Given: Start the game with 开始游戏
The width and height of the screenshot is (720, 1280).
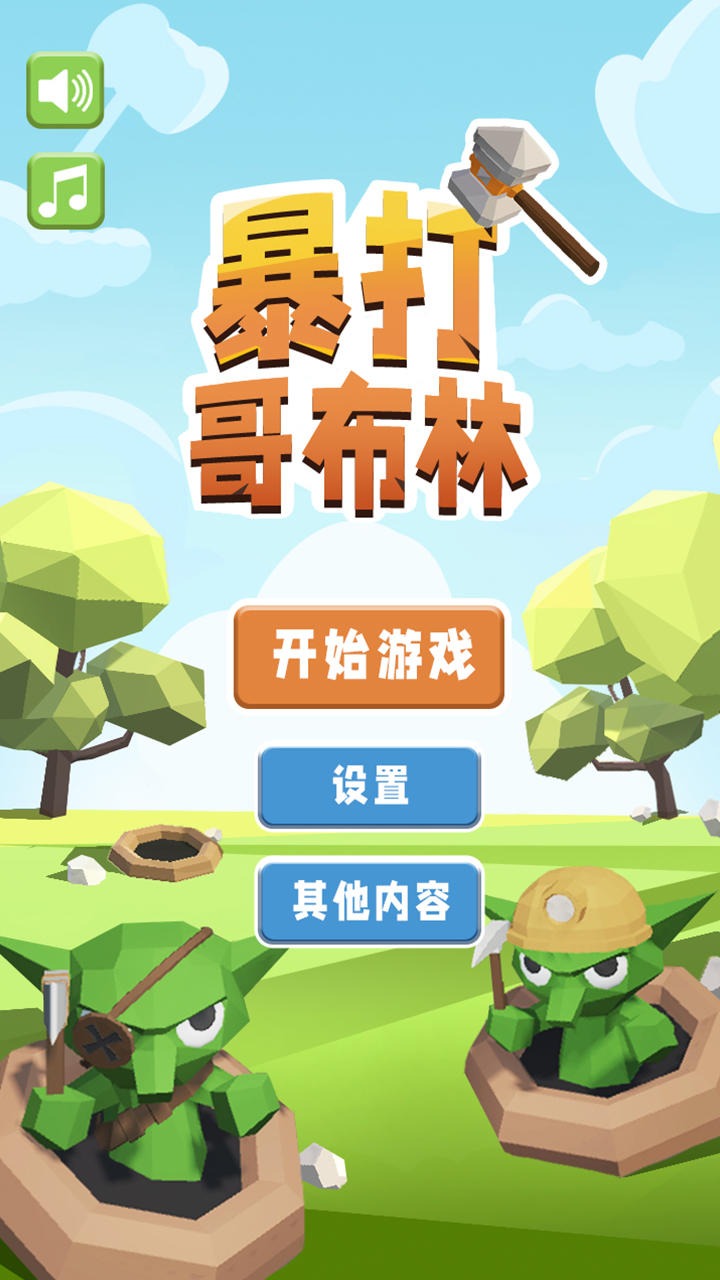Looking at the screenshot, I should coord(369,657).
